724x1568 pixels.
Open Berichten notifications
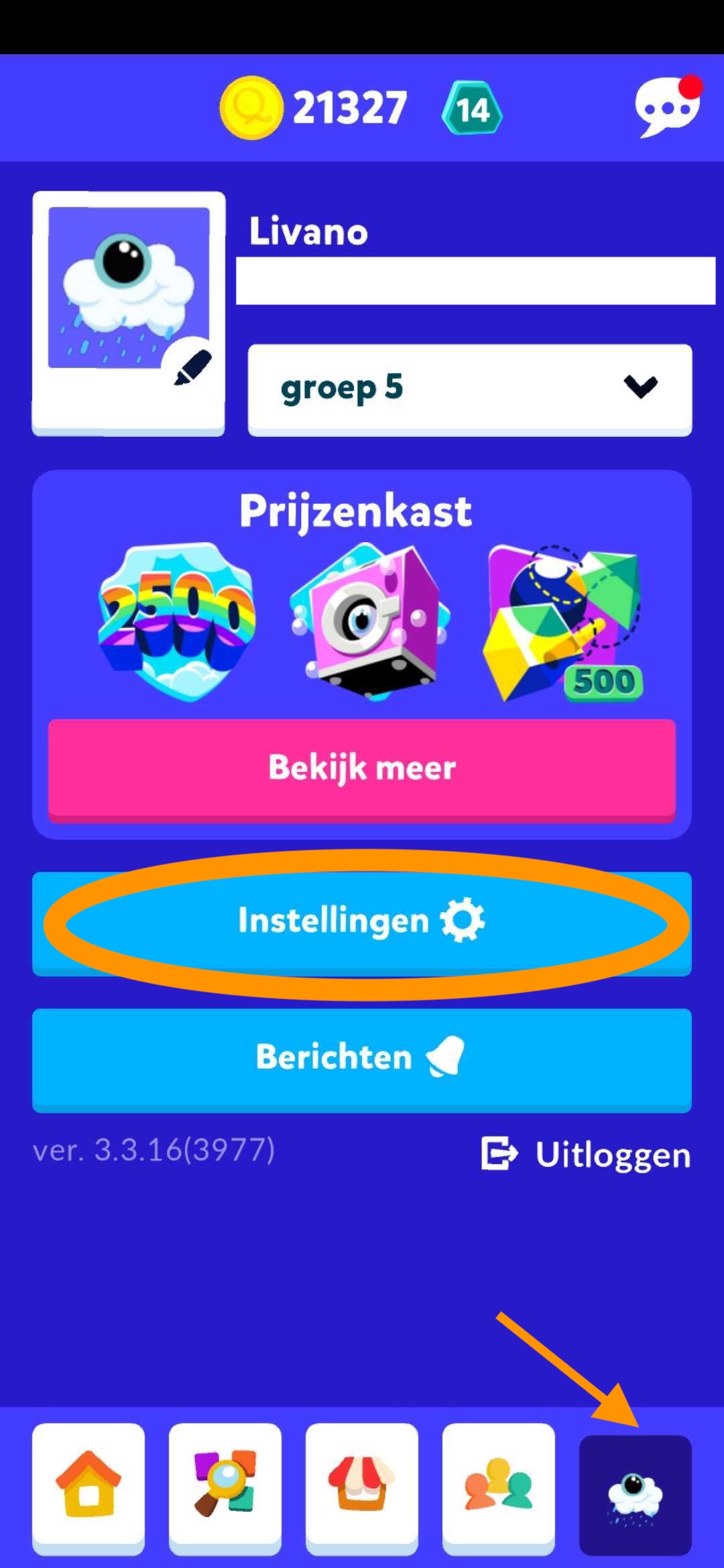tap(362, 1057)
